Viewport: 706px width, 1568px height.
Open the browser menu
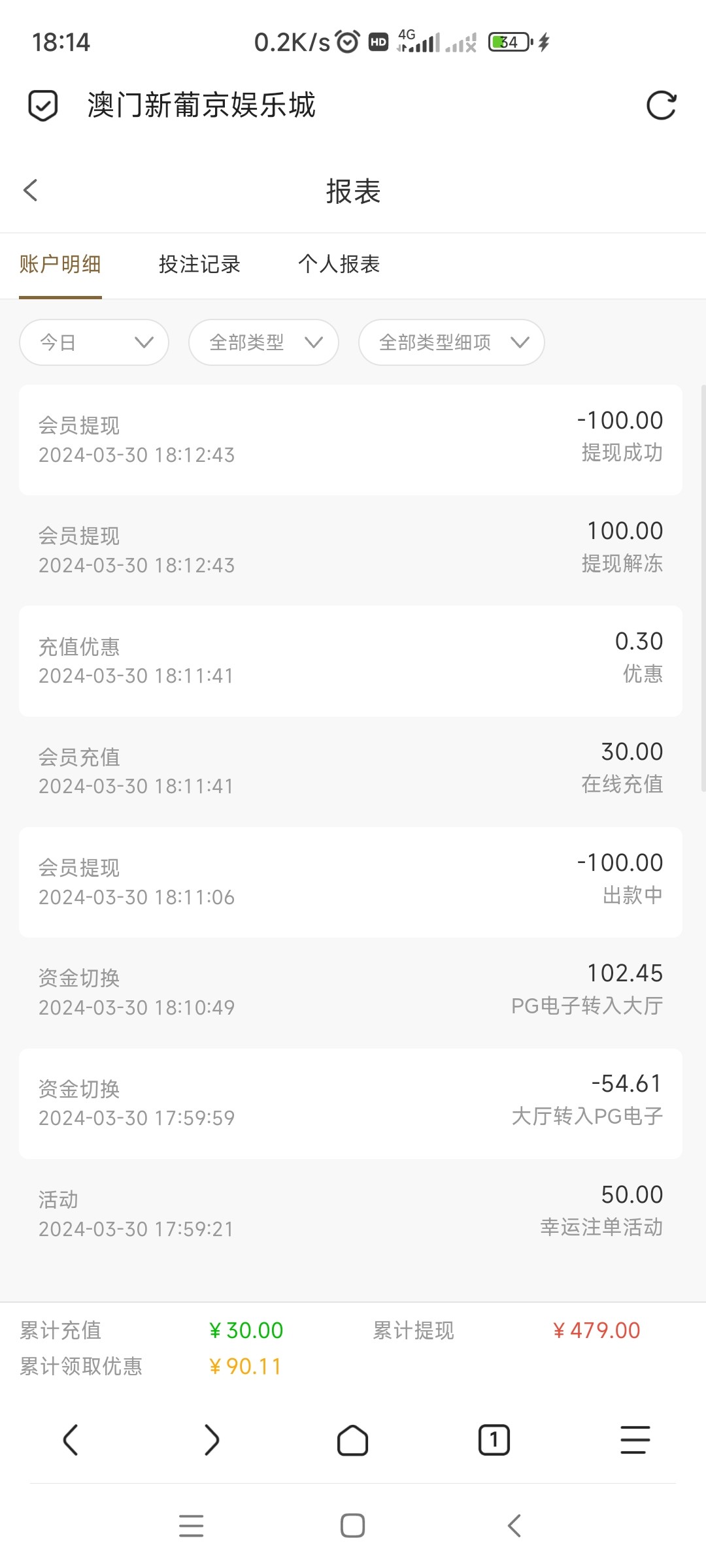coord(635,1440)
